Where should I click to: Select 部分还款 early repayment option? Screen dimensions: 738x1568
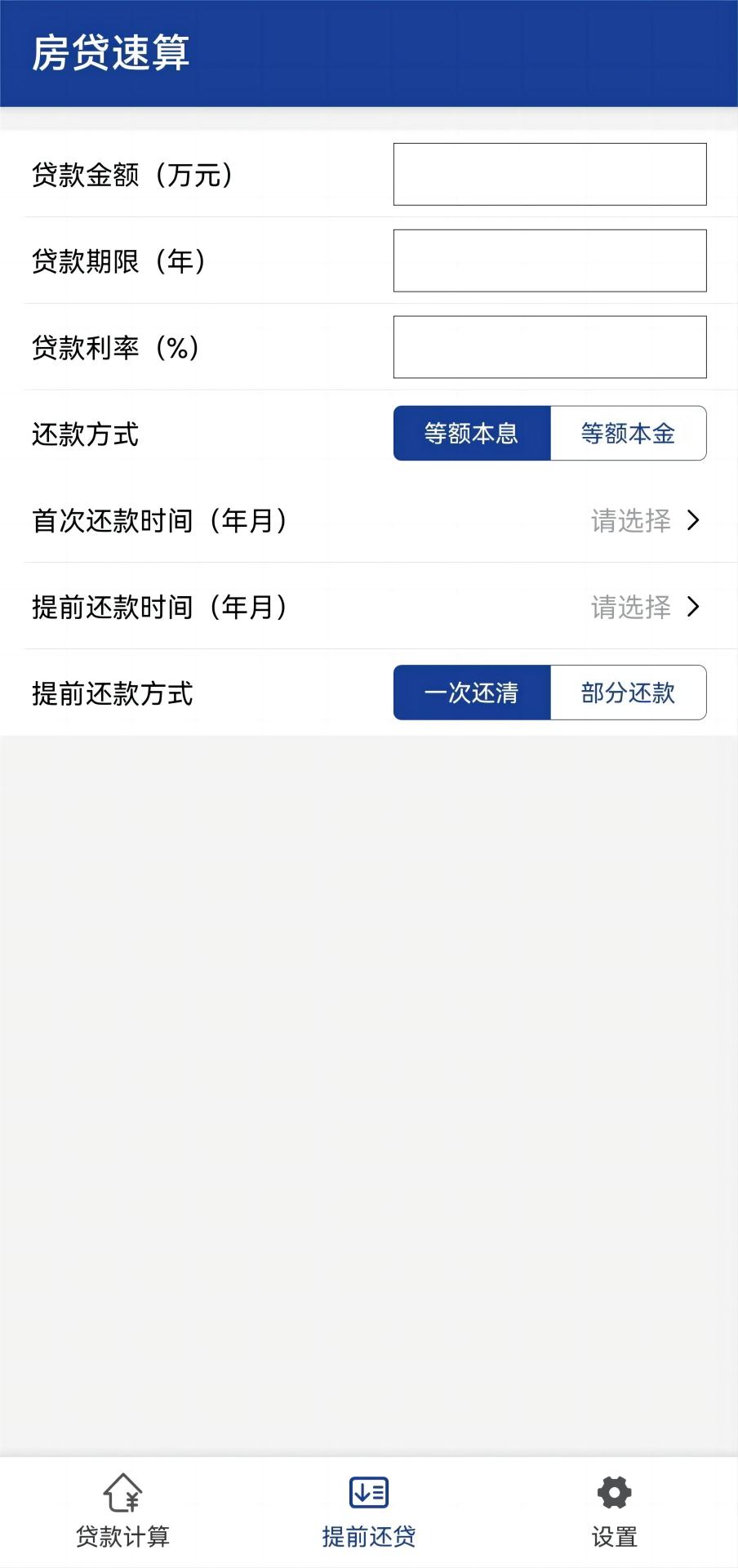[629, 693]
